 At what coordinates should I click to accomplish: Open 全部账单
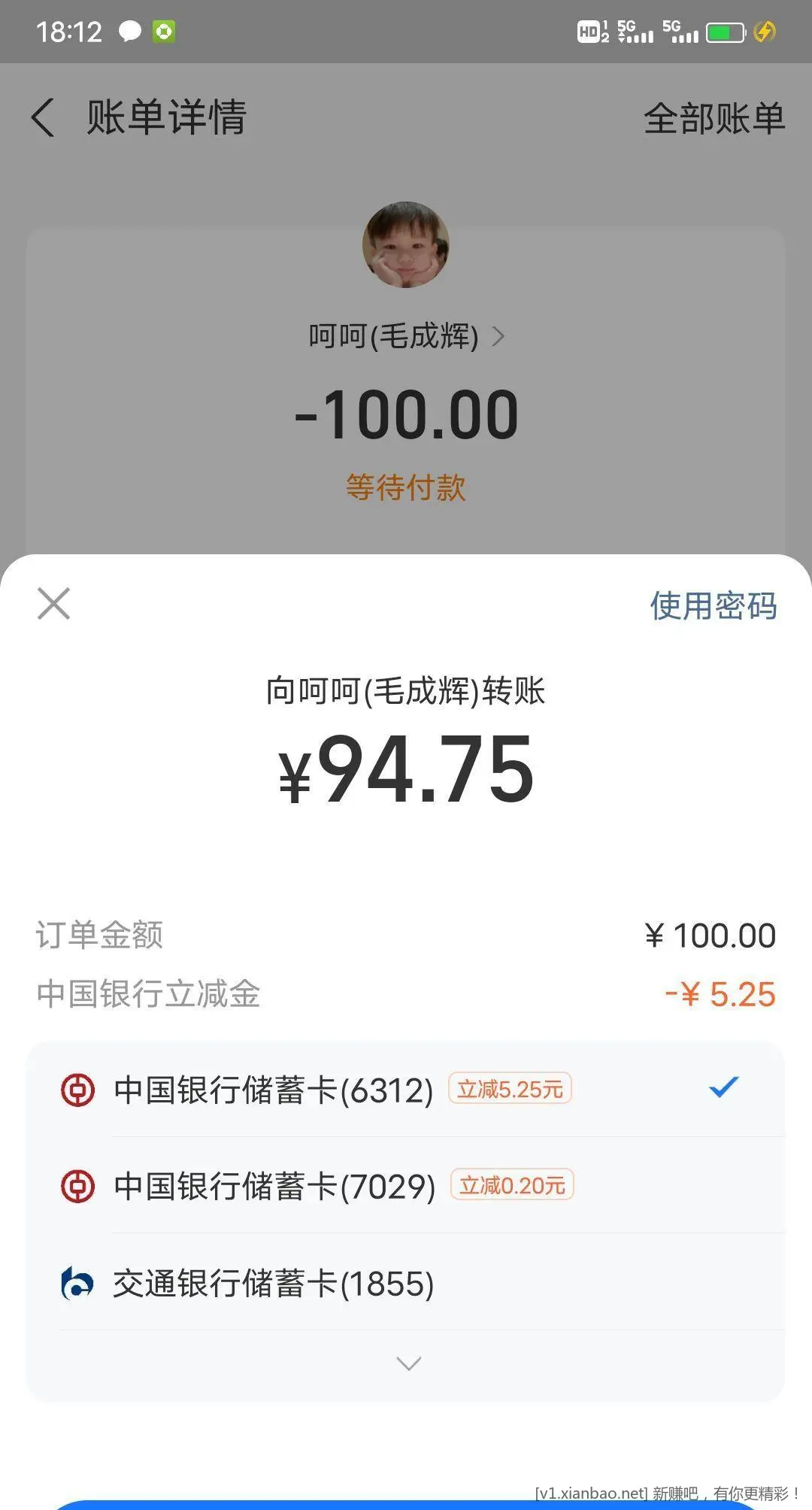point(714,119)
